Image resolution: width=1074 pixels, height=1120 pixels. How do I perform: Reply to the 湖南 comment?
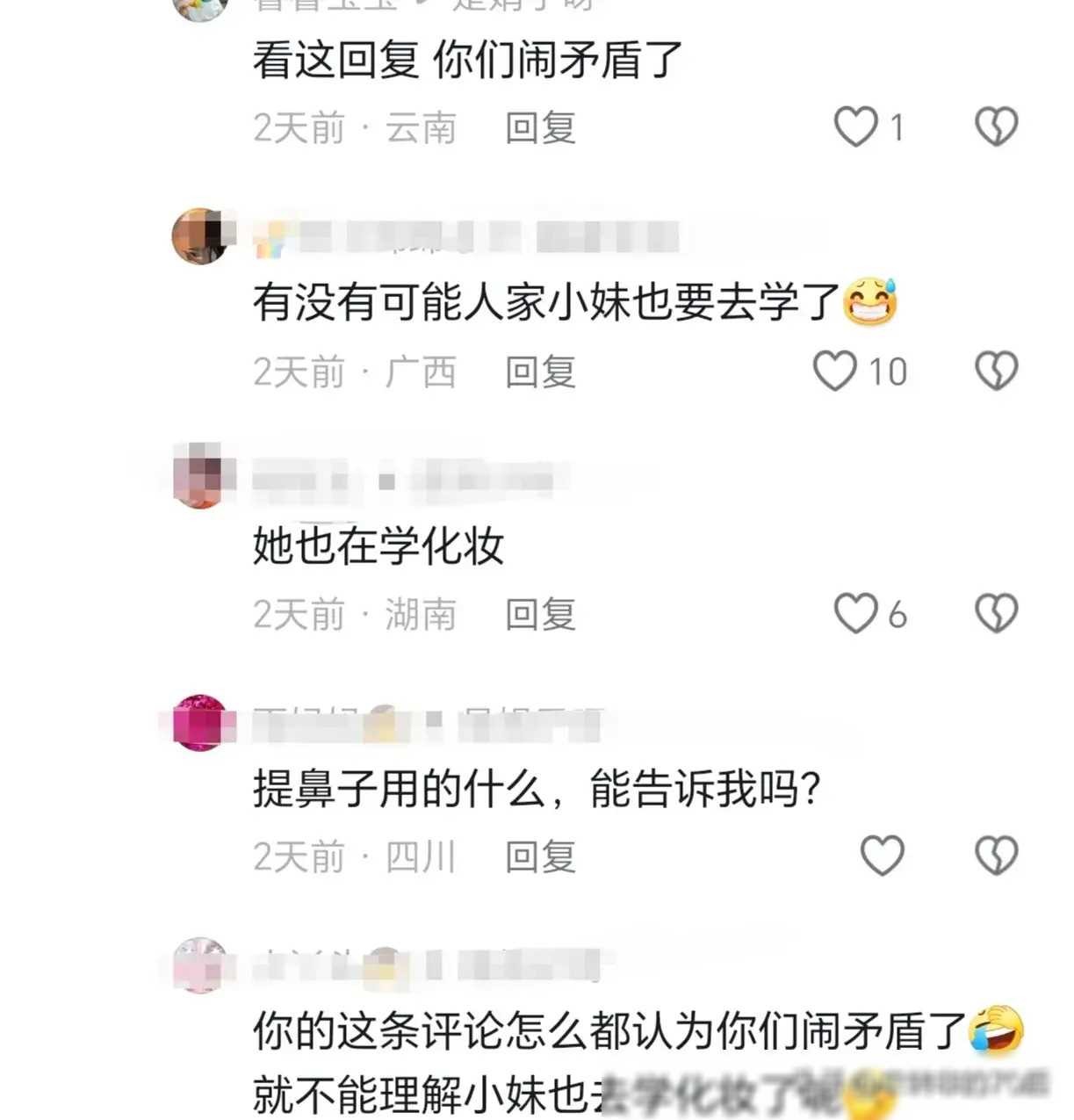coord(540,614)
